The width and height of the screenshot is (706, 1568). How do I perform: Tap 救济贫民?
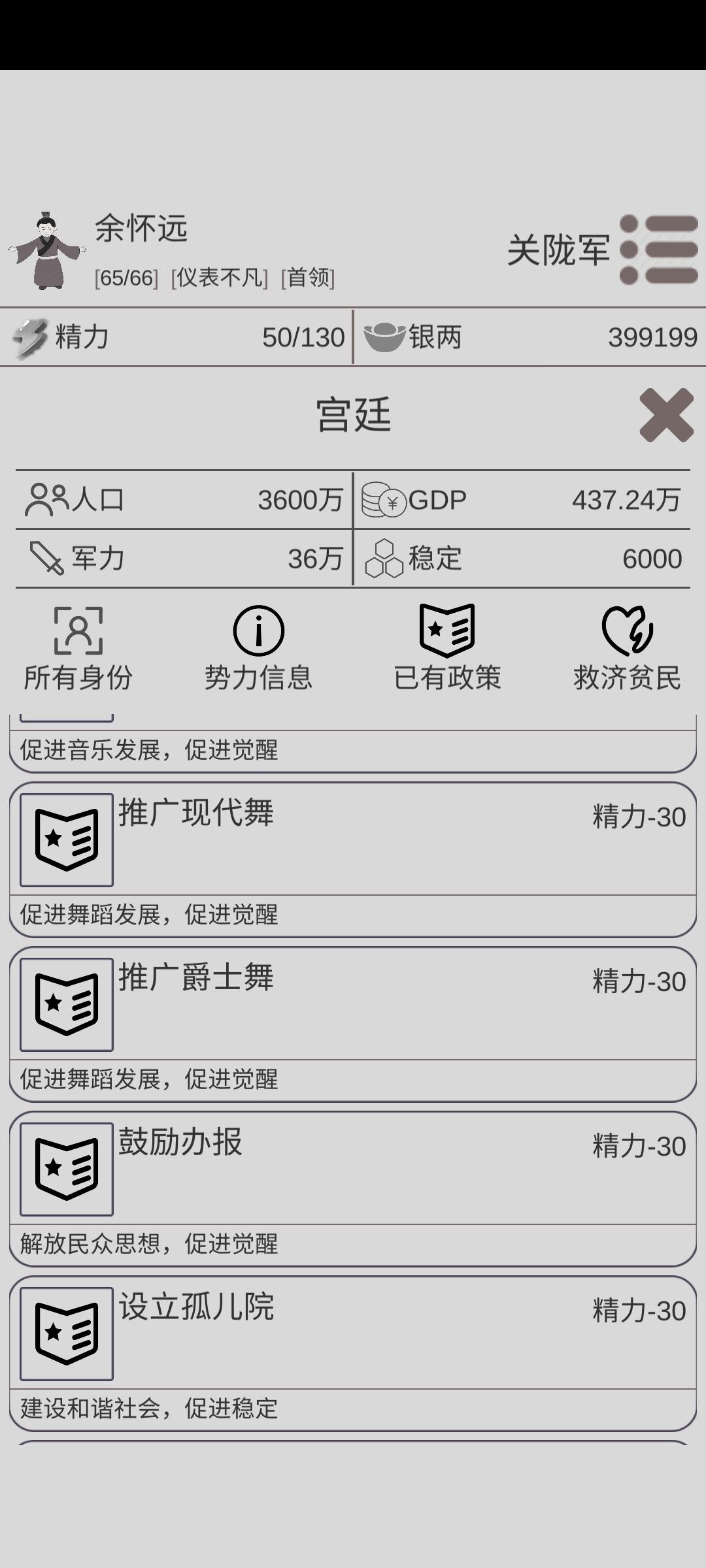tap(627, 649)
